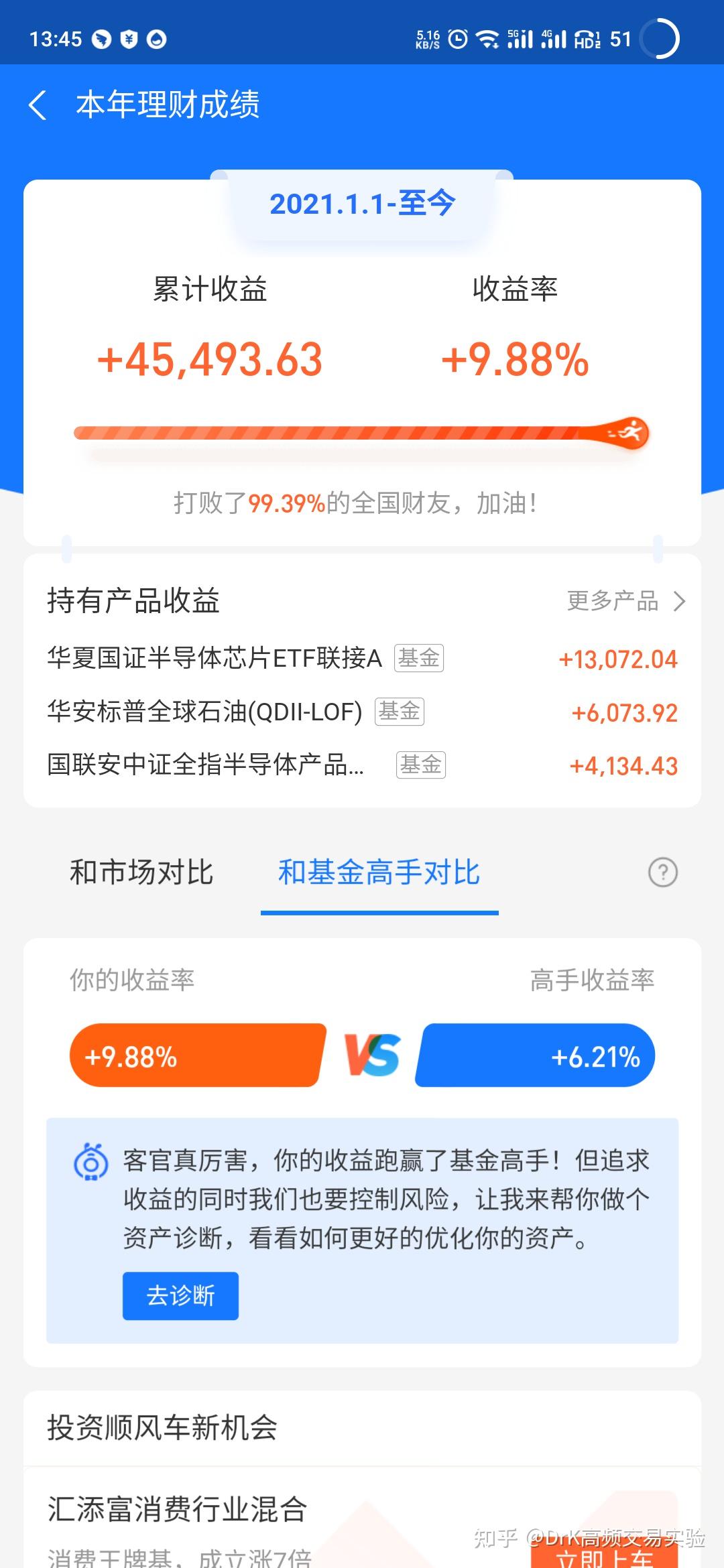Open 华安标普全球石油(QDII-LOF) fund row
The image size is (724, 1568).
(362, 712)
